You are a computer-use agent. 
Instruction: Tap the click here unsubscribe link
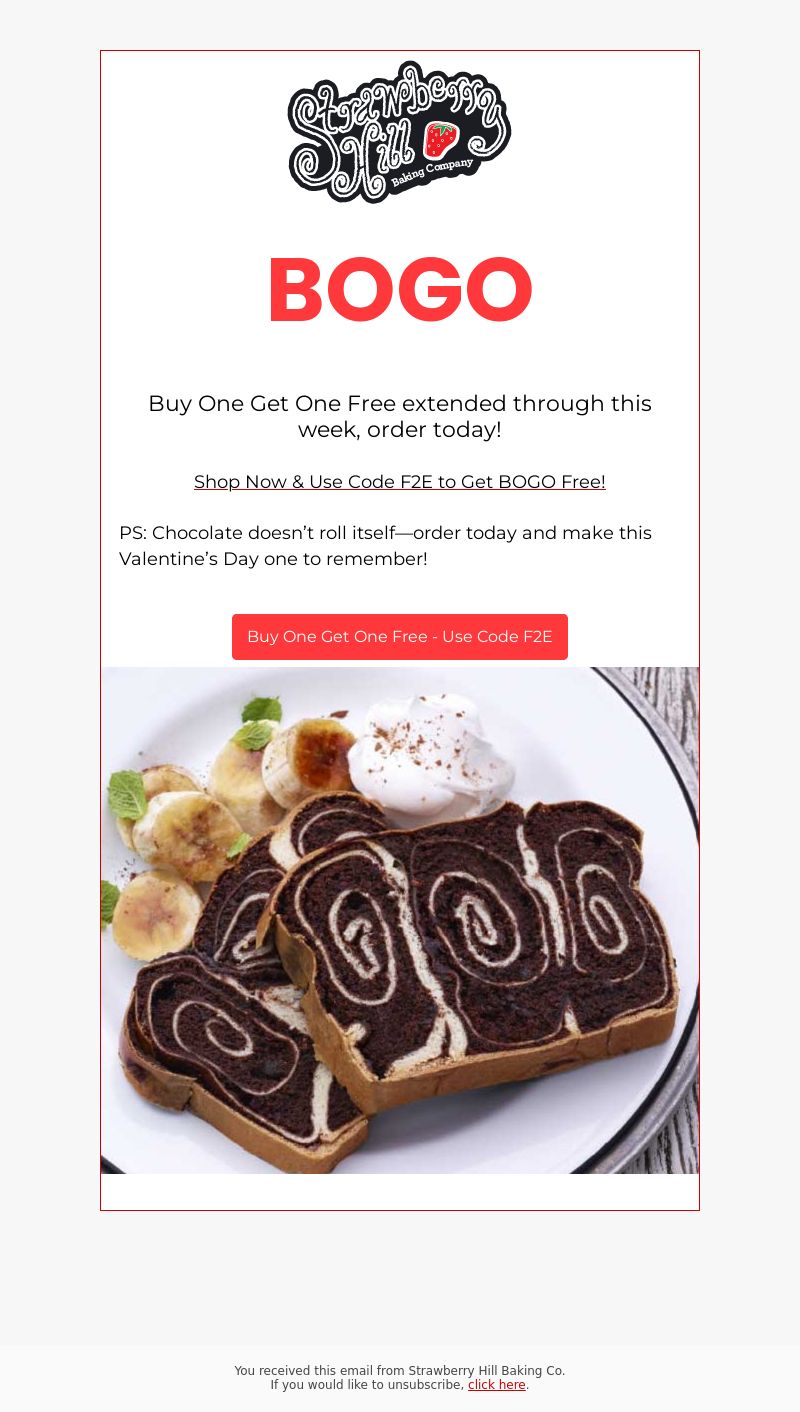497,1385
